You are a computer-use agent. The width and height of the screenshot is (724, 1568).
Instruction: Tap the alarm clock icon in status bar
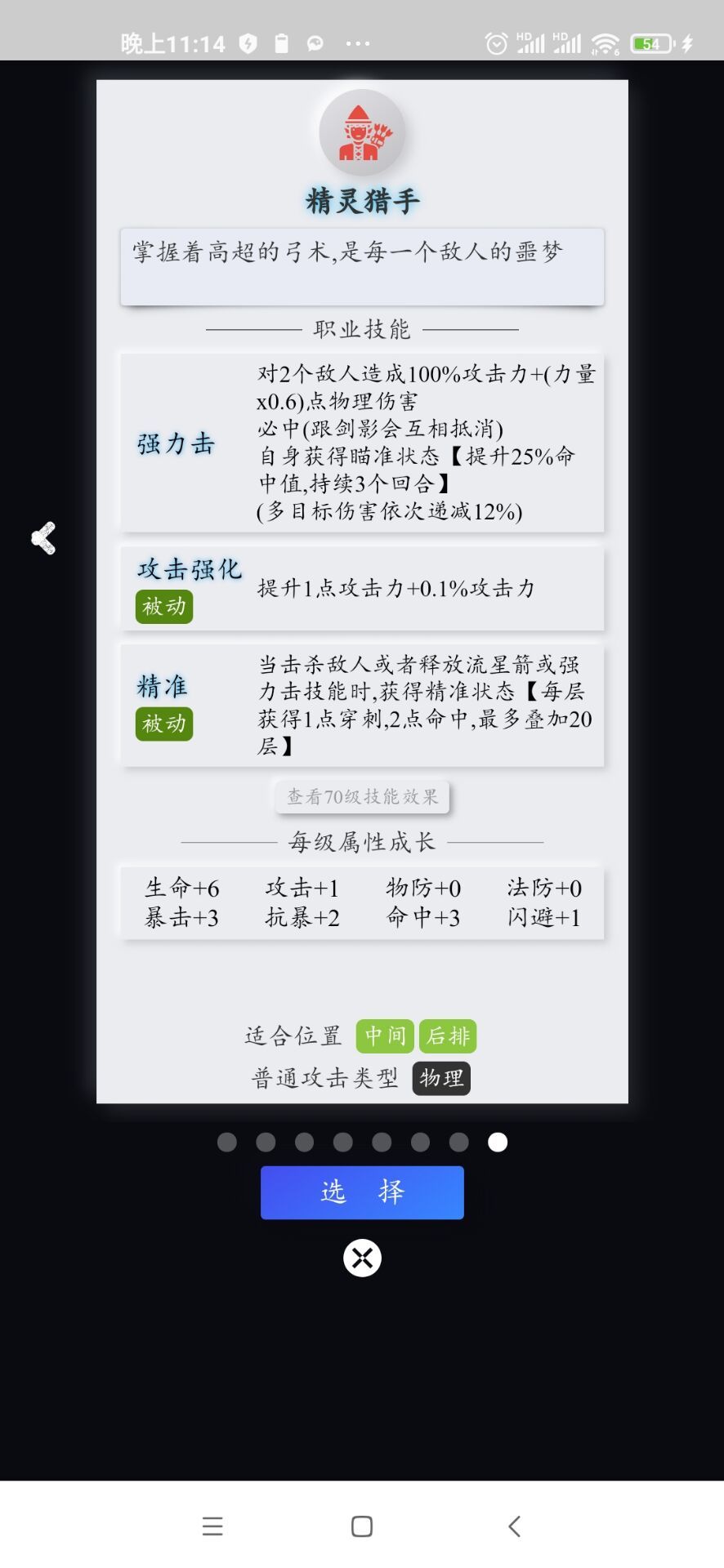[496, 42]
